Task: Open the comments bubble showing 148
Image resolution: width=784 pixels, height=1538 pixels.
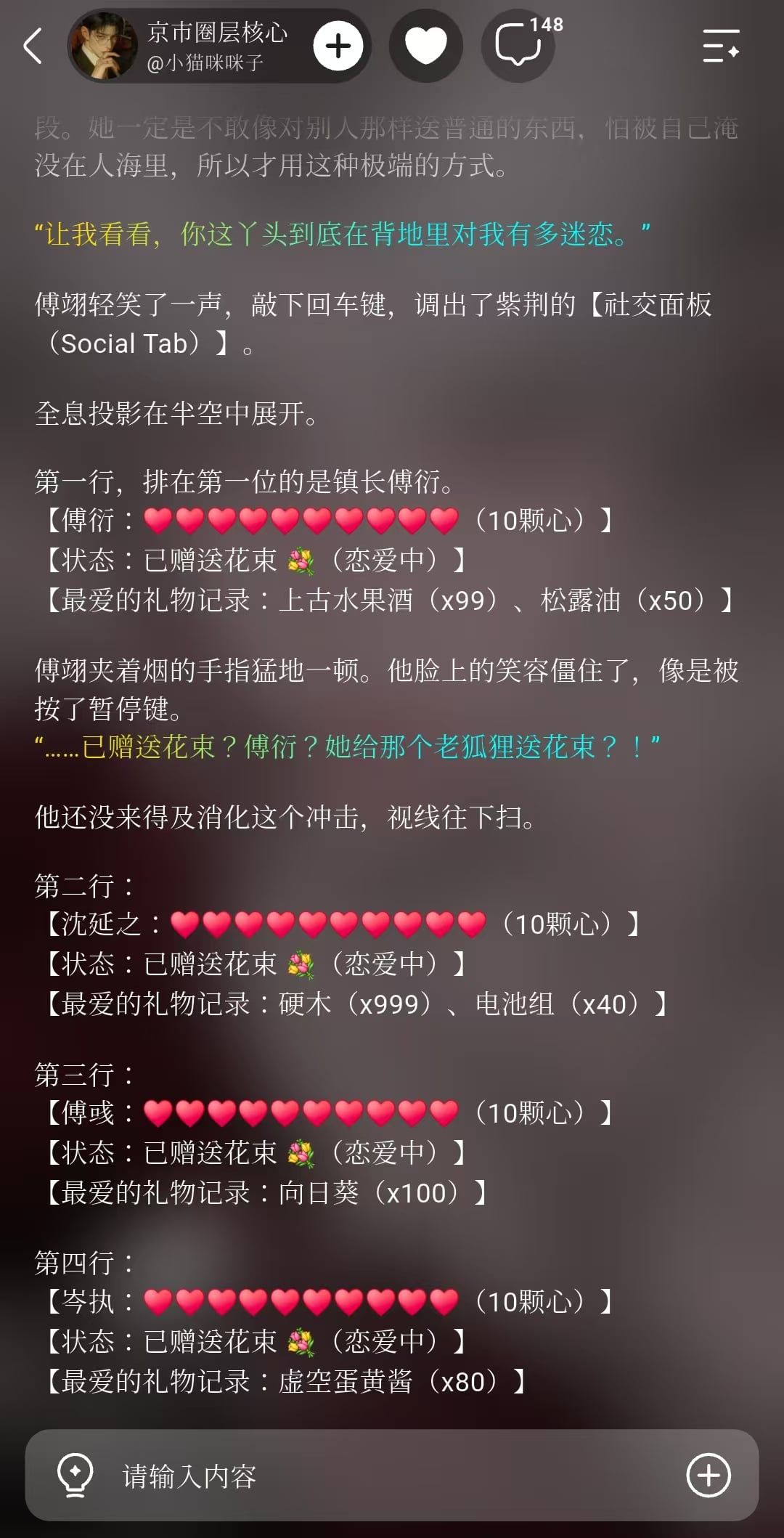Action: [518, 46]
